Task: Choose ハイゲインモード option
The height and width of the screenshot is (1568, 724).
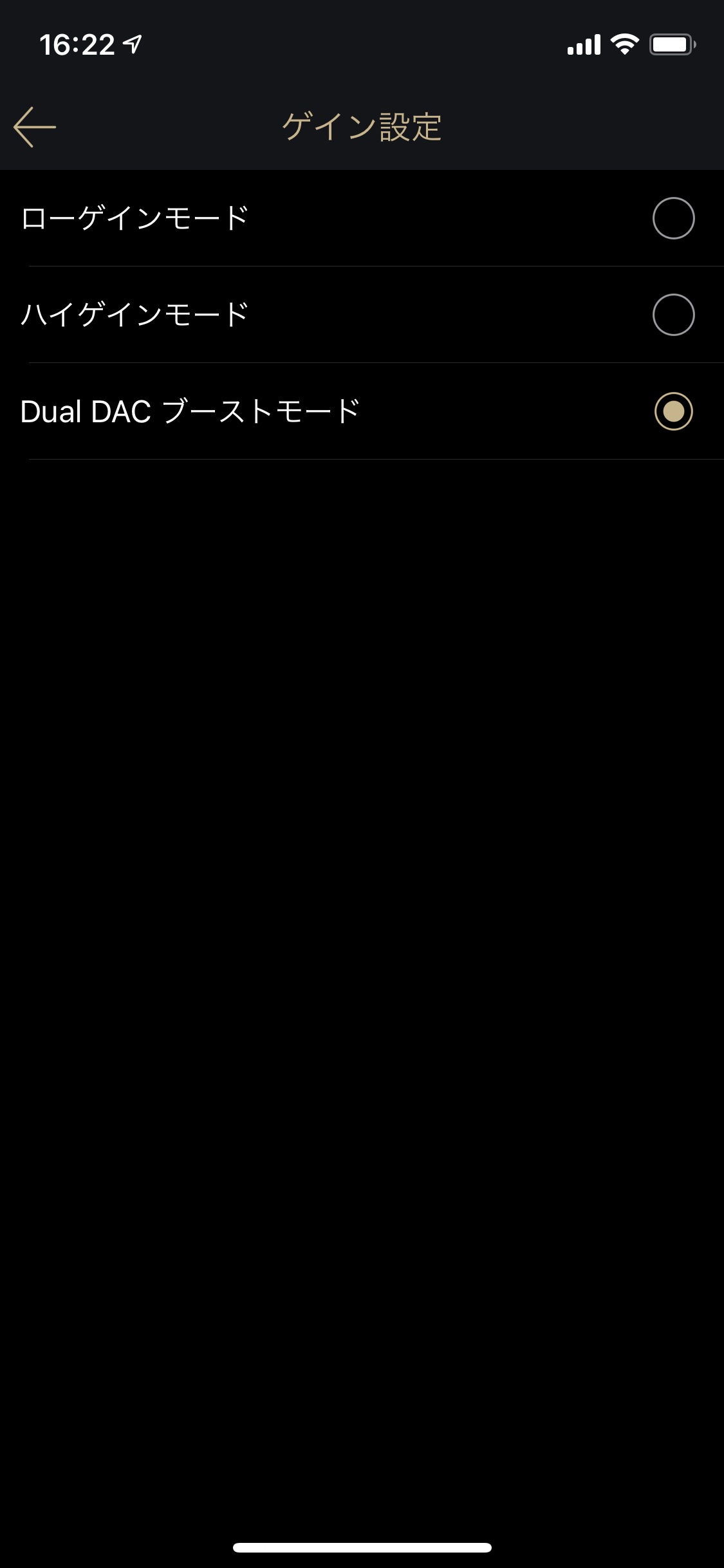Action: 362,315
